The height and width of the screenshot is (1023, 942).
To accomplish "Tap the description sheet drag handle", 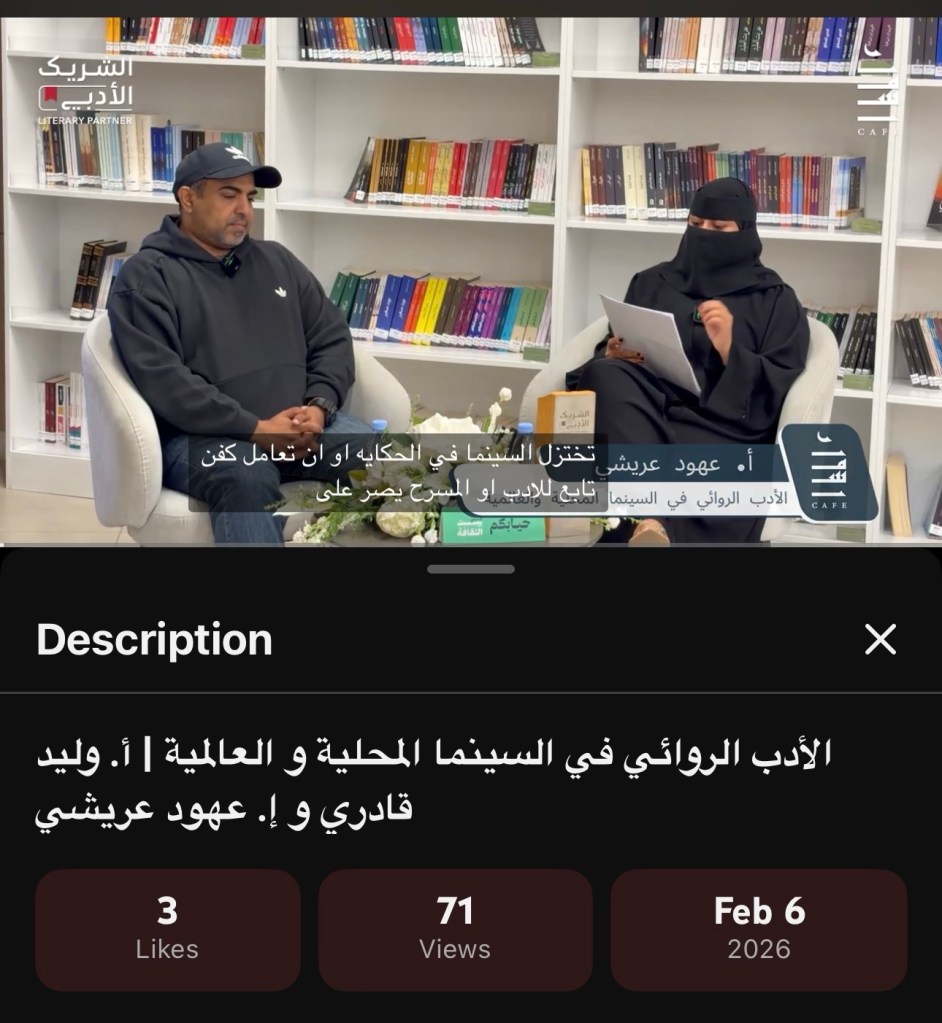I will (470, 569).
